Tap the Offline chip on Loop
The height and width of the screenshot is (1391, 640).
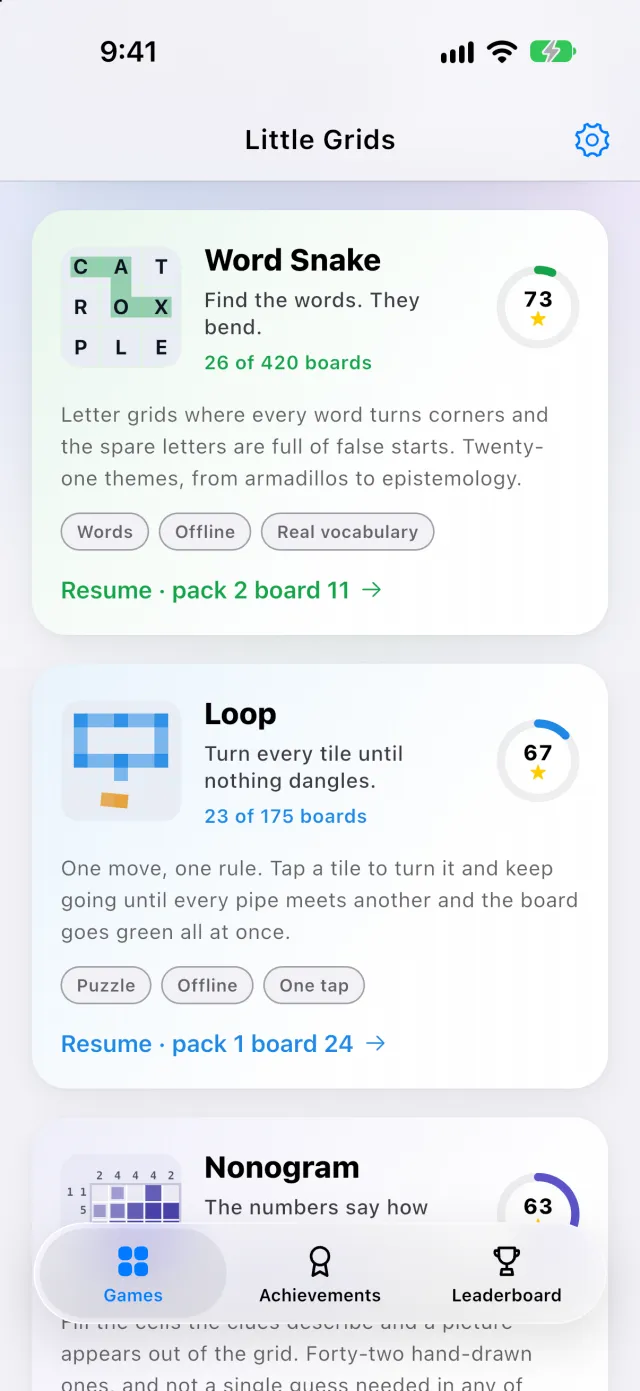tap(207, 986)
